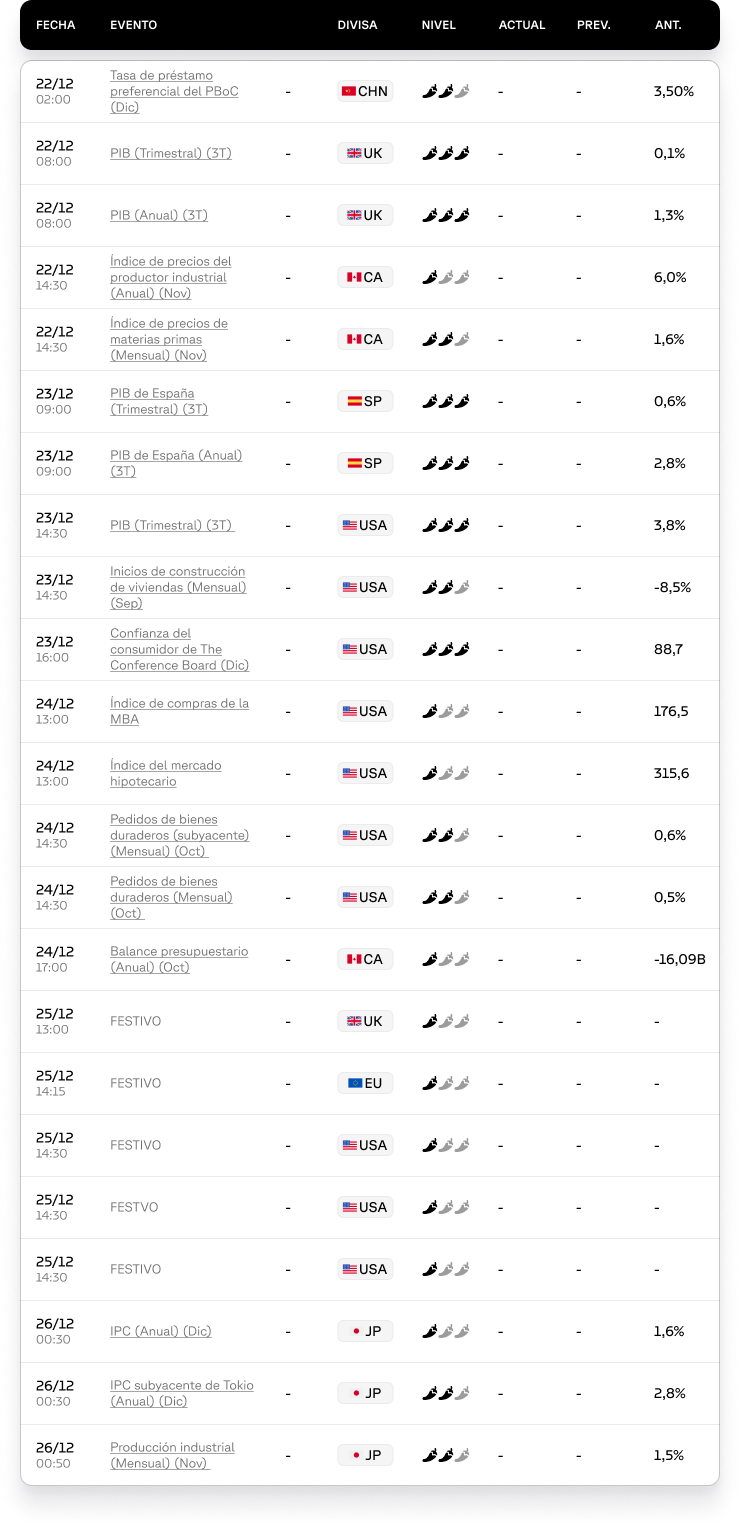Open the 'IPC subyacente de Tokio (Anual)' link
Viewport: 740px width, 1526px height.
(182, 1393)
